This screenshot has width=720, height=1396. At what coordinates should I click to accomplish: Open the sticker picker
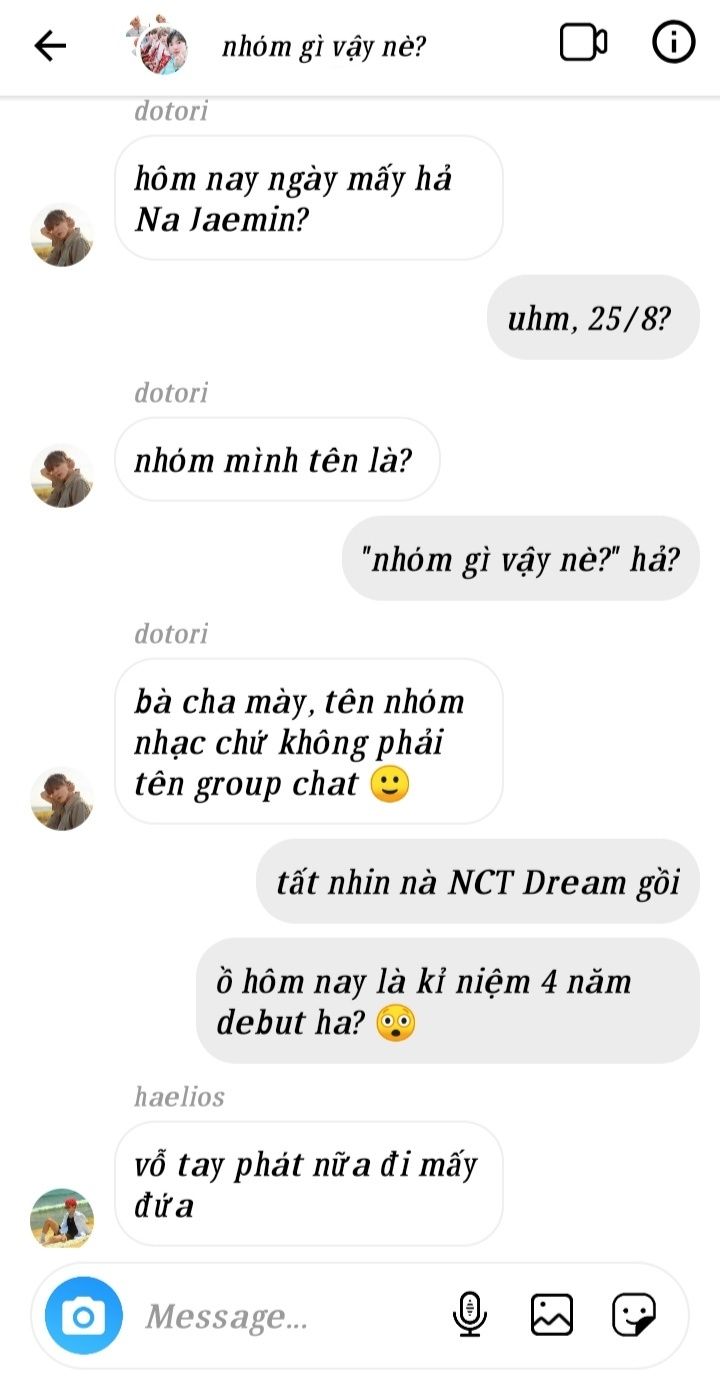[x=634, y=1314]
